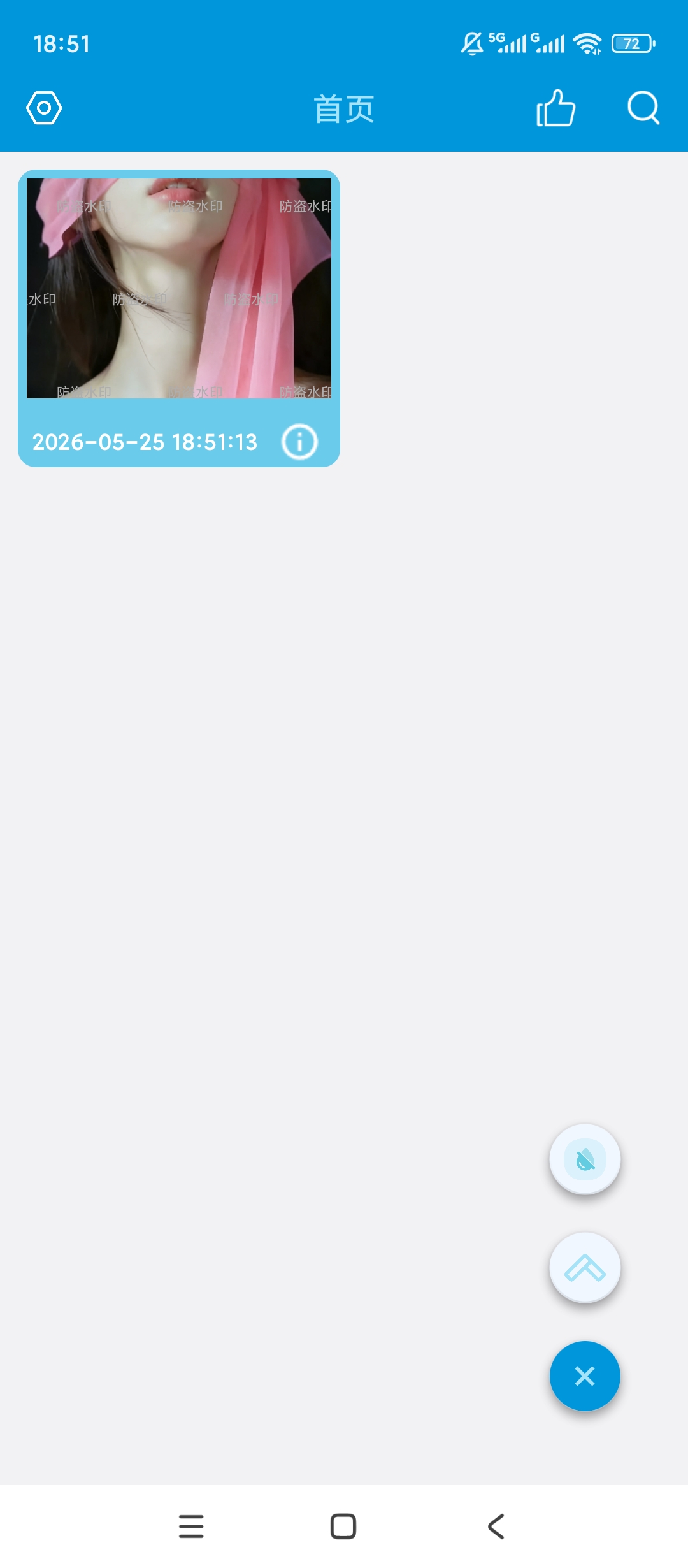The image size is (688, 1568).
Task: Open recent apps from navigation bar
Action: pos(191,1527)
